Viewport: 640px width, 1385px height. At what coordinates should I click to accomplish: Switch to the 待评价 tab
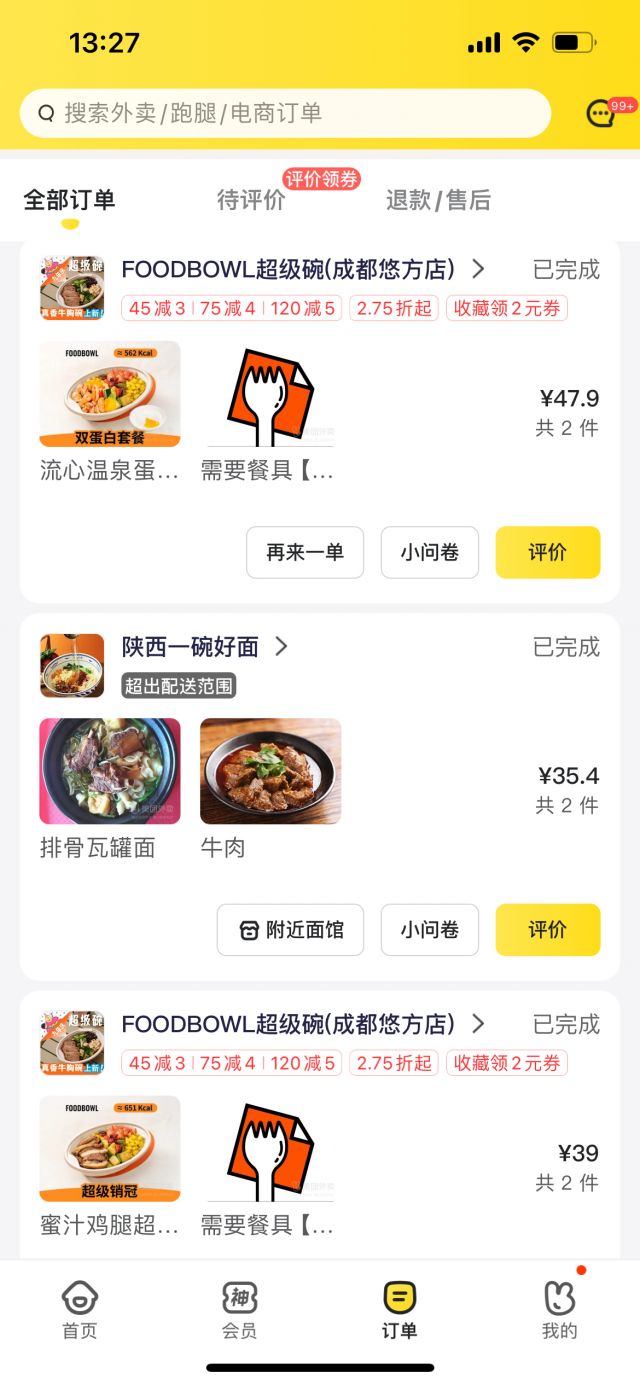coord(251,200)
